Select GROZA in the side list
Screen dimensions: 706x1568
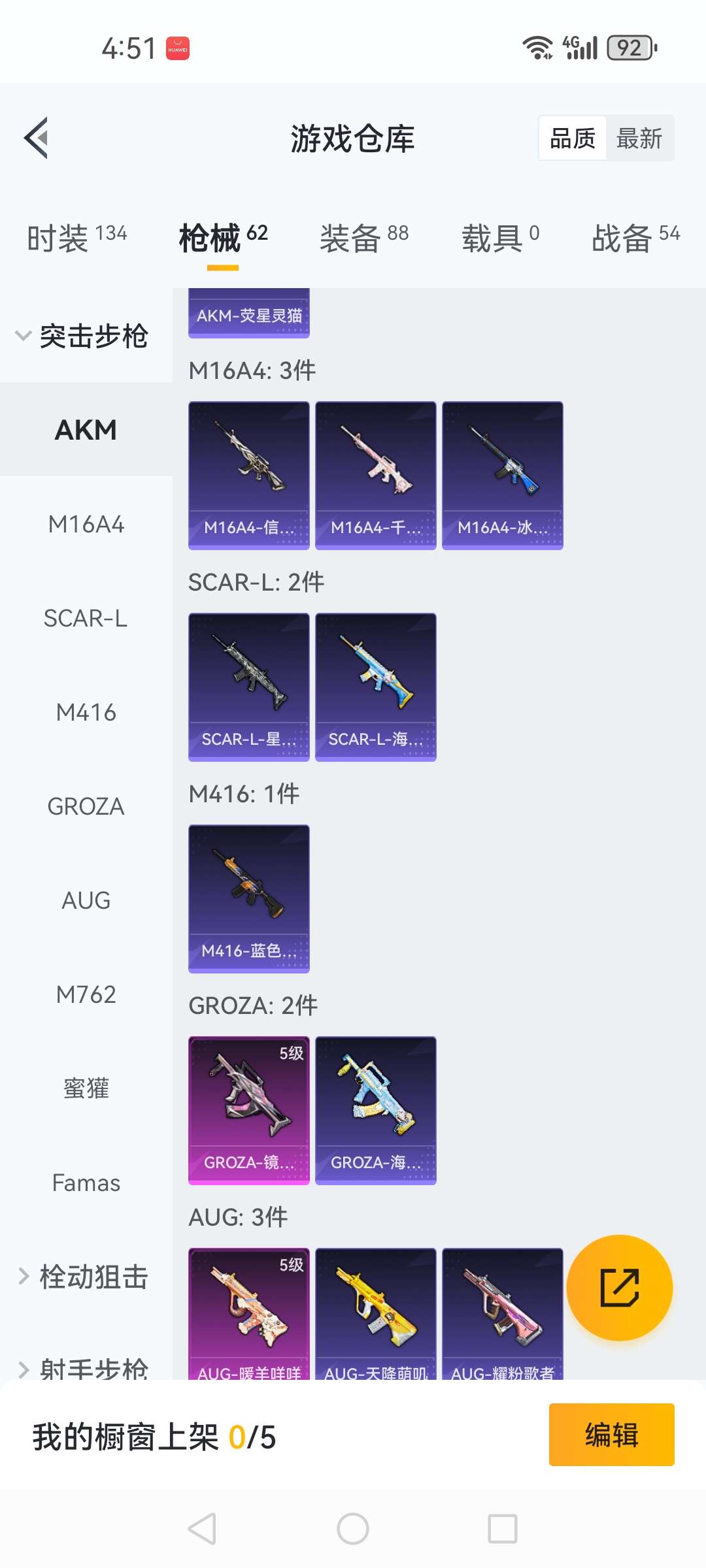[86, 806]
